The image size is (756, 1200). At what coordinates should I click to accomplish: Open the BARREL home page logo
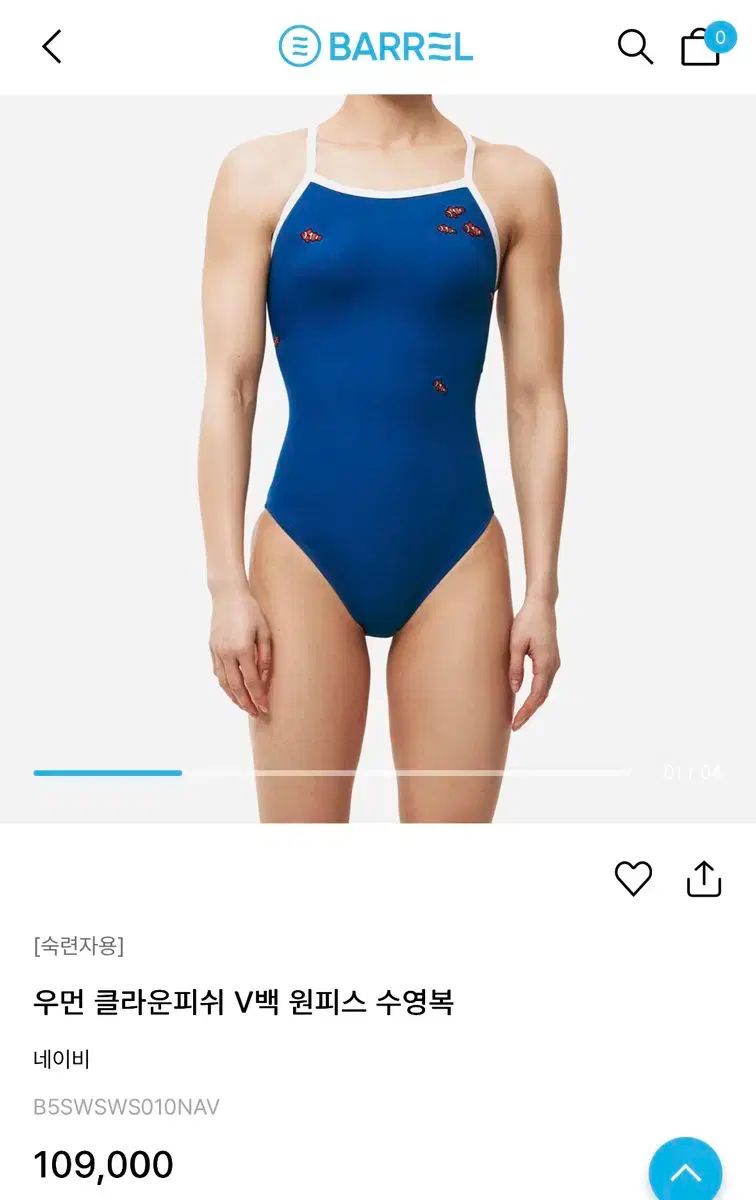pos(376,47)
